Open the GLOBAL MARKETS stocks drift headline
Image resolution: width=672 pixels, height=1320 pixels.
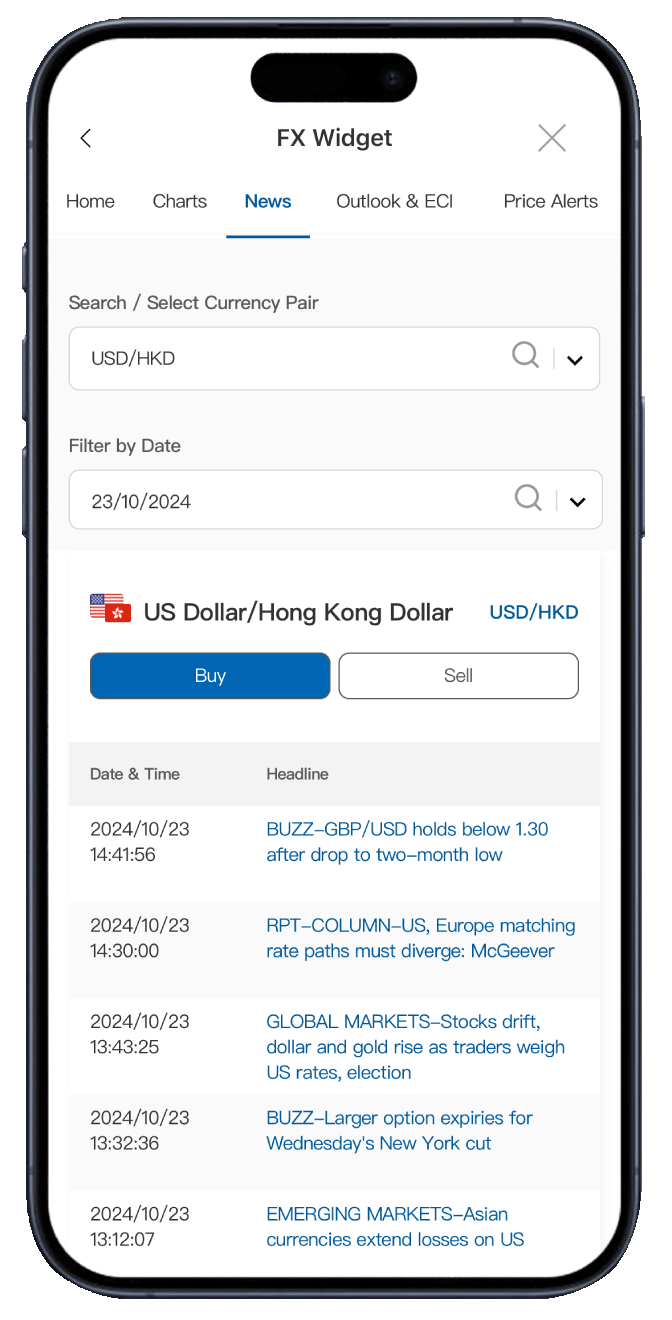tap(415, 1047)
